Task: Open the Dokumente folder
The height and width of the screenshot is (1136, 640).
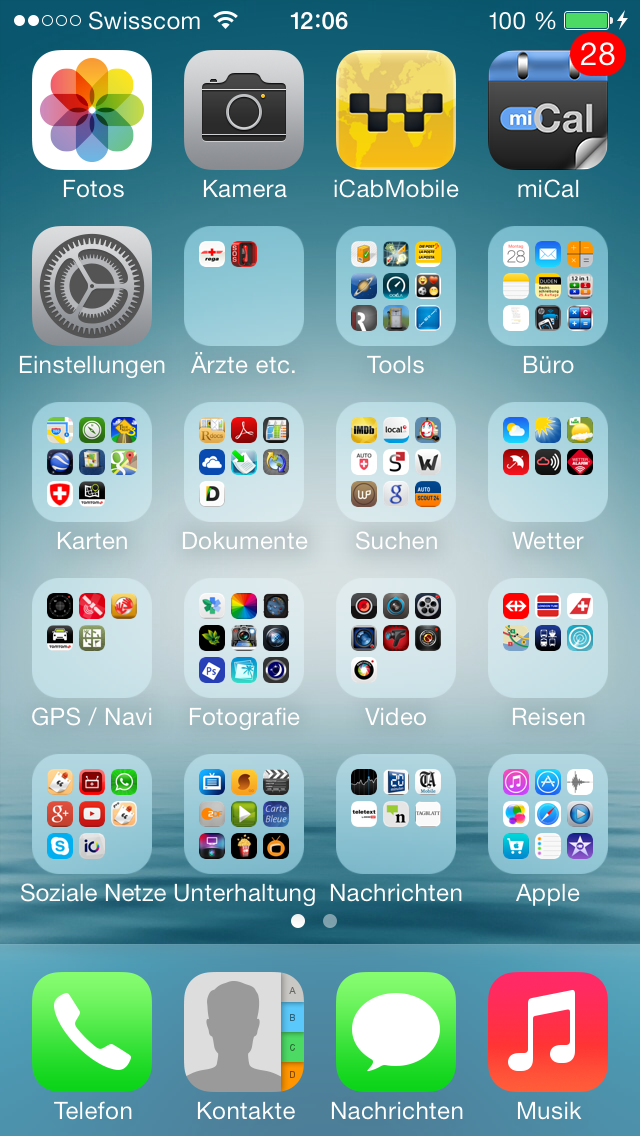Action: point(244,462)
